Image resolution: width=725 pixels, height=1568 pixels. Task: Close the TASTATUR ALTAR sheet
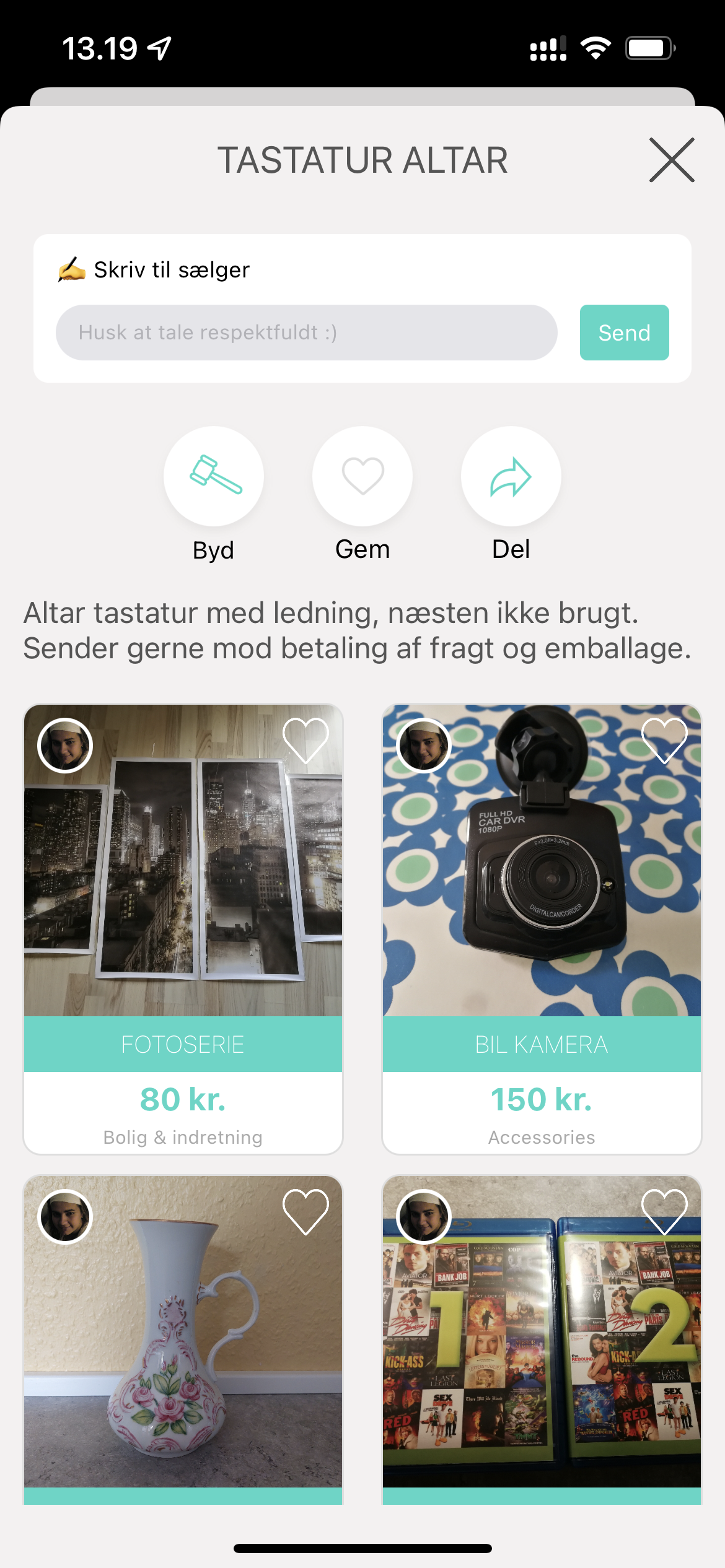click(x=672, y=160)
